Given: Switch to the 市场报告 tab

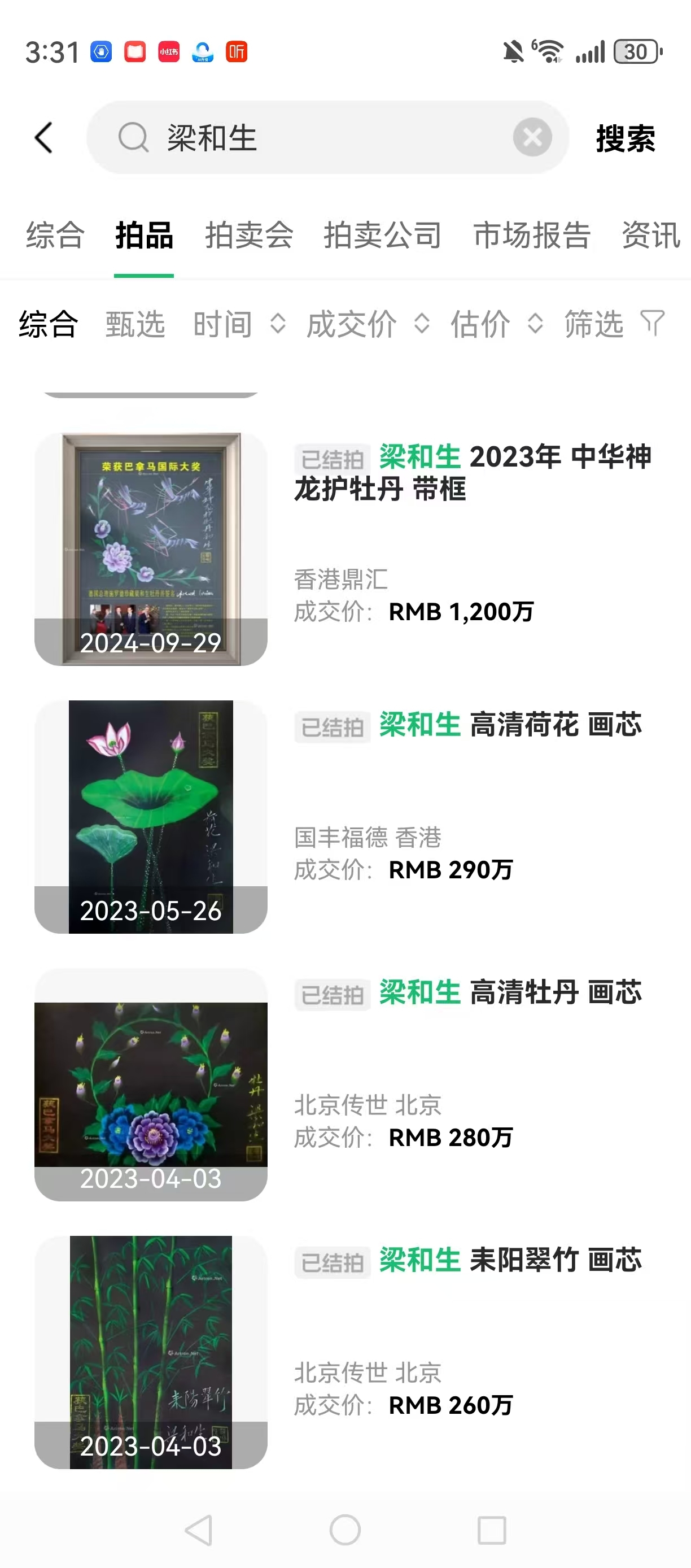Looking at the screenshot, I should click(x=532, y=235).
